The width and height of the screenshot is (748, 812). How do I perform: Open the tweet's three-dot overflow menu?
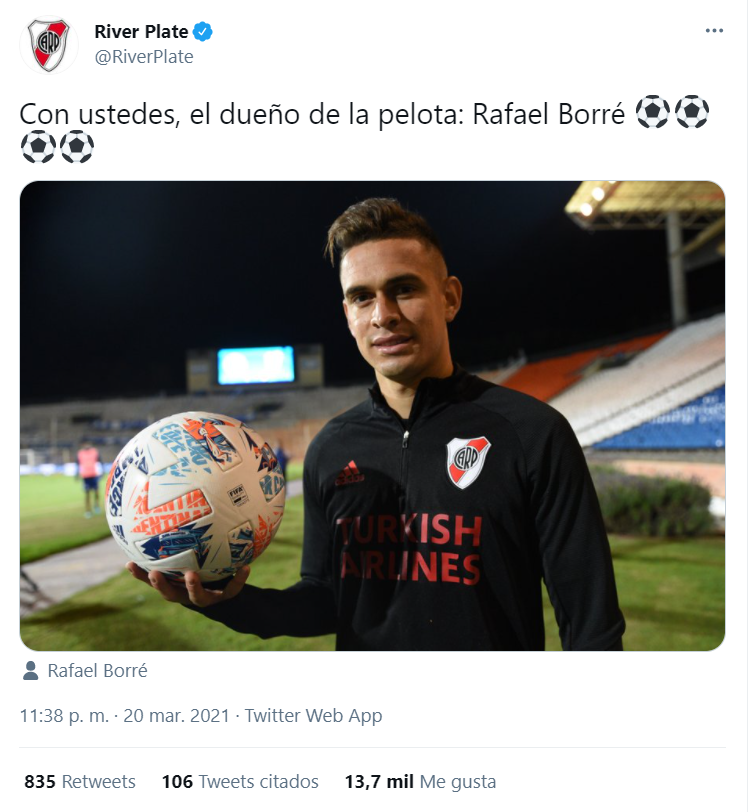(713, 31)
